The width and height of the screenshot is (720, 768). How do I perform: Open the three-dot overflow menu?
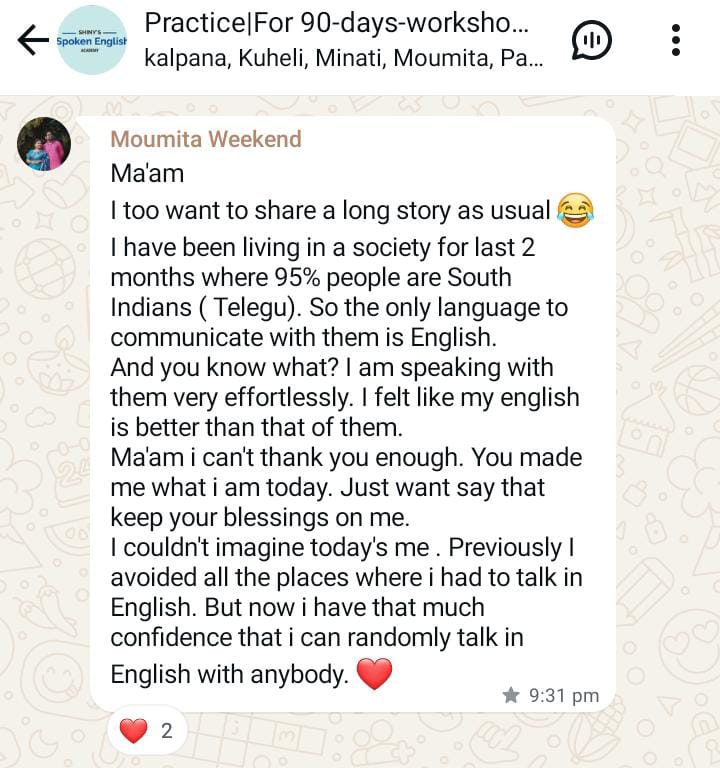pyautogui.click(x=676, y=40)
